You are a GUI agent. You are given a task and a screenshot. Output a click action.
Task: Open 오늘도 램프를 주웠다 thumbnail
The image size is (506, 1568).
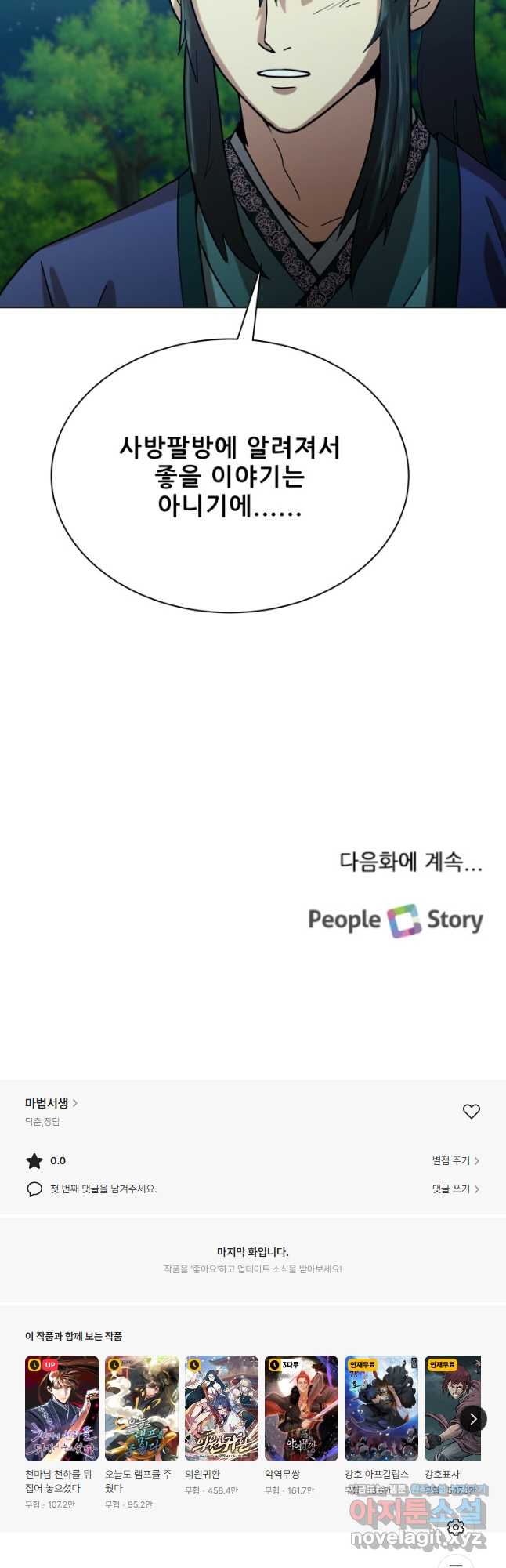coord(141,1408)
